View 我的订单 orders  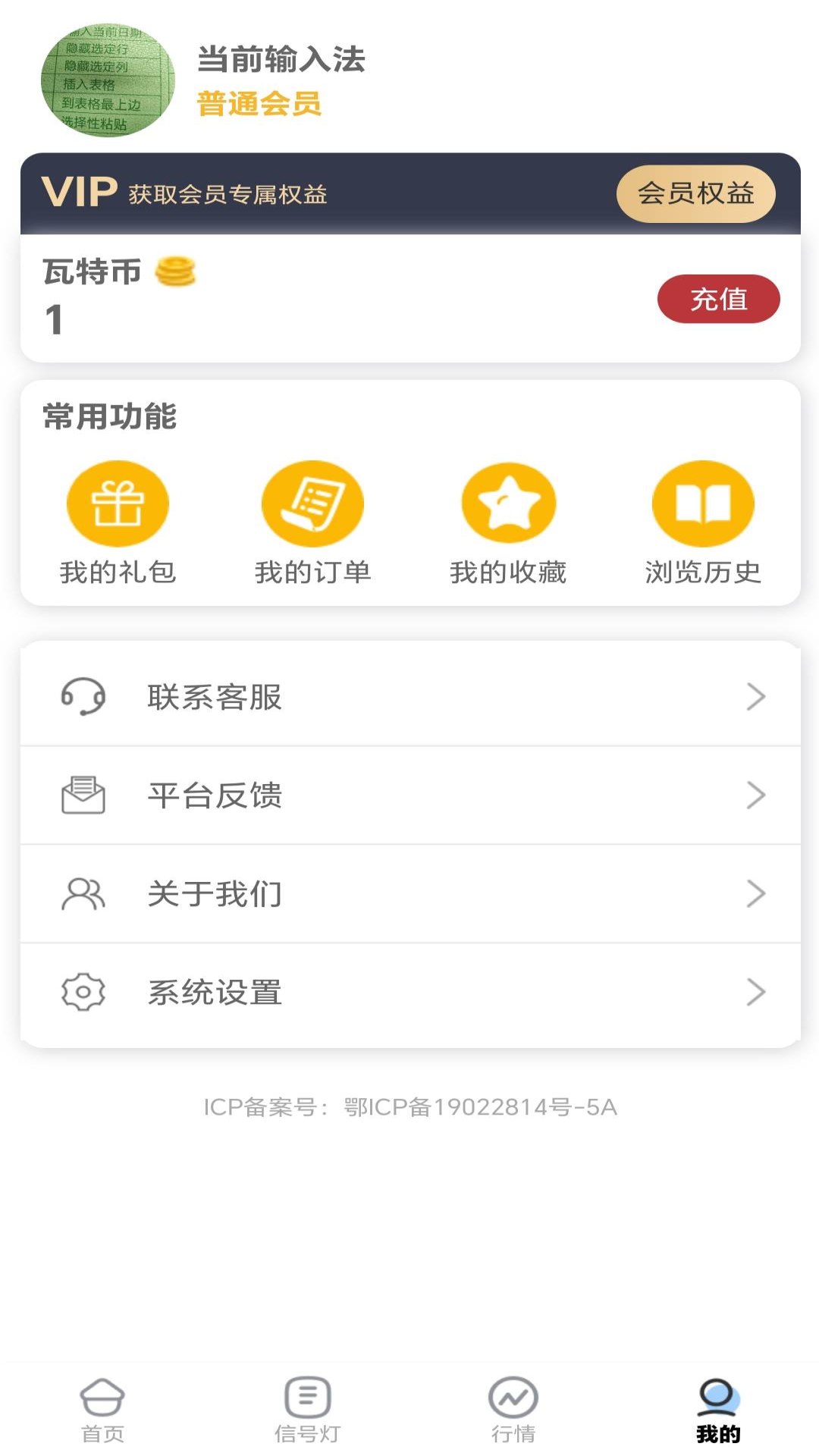click(312, 522)
